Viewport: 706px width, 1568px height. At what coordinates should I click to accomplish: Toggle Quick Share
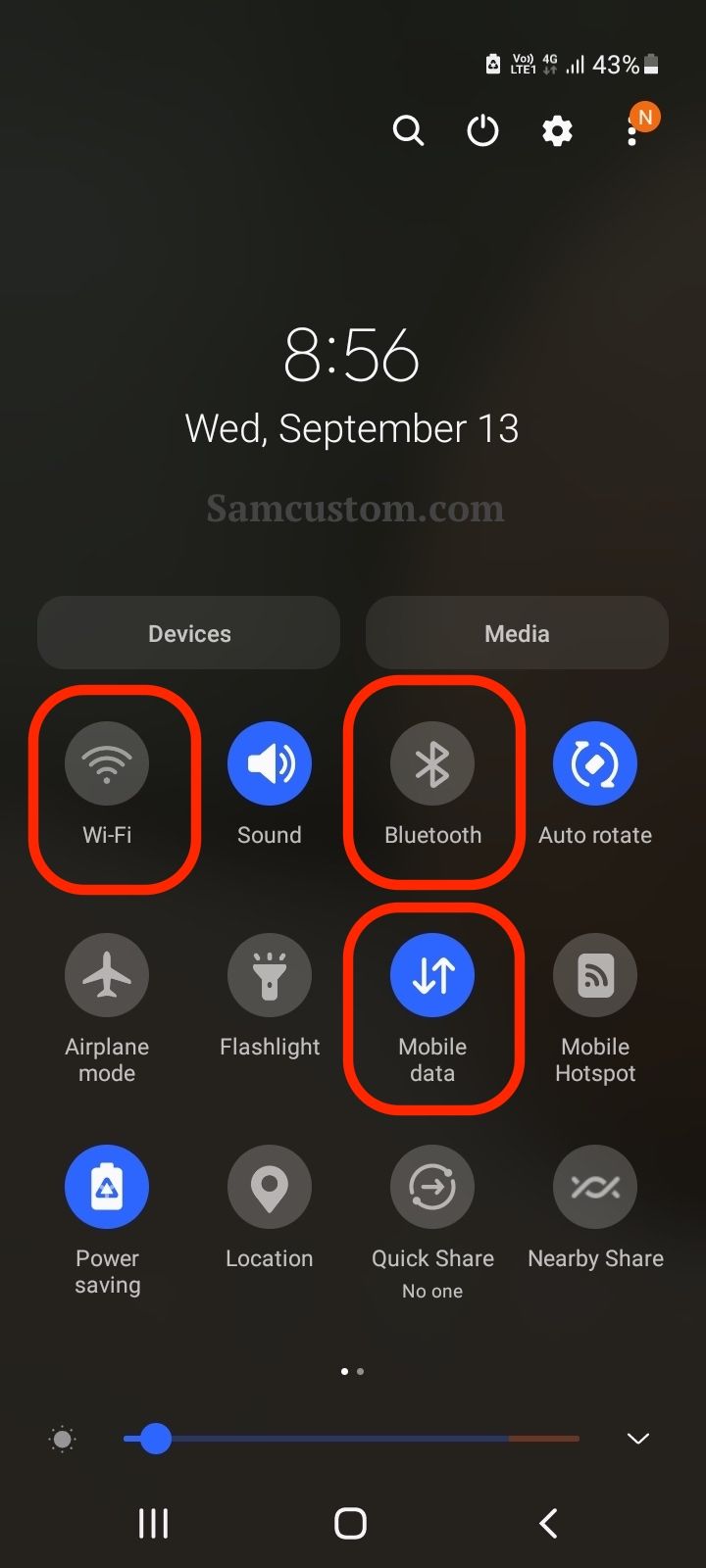pyautogui.click(x=432, y=1187)
